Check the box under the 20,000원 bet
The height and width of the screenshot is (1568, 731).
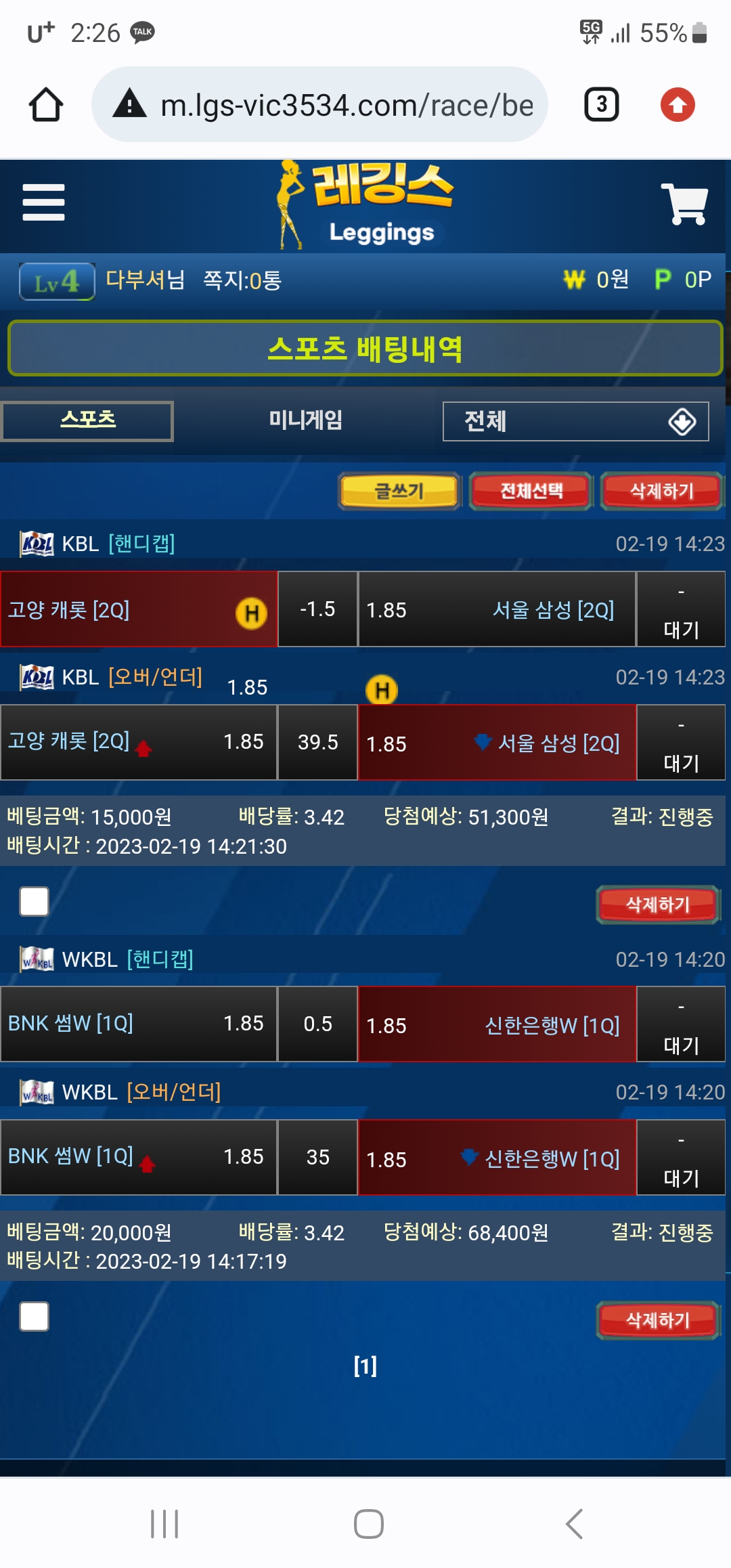tap(35, 1317)
